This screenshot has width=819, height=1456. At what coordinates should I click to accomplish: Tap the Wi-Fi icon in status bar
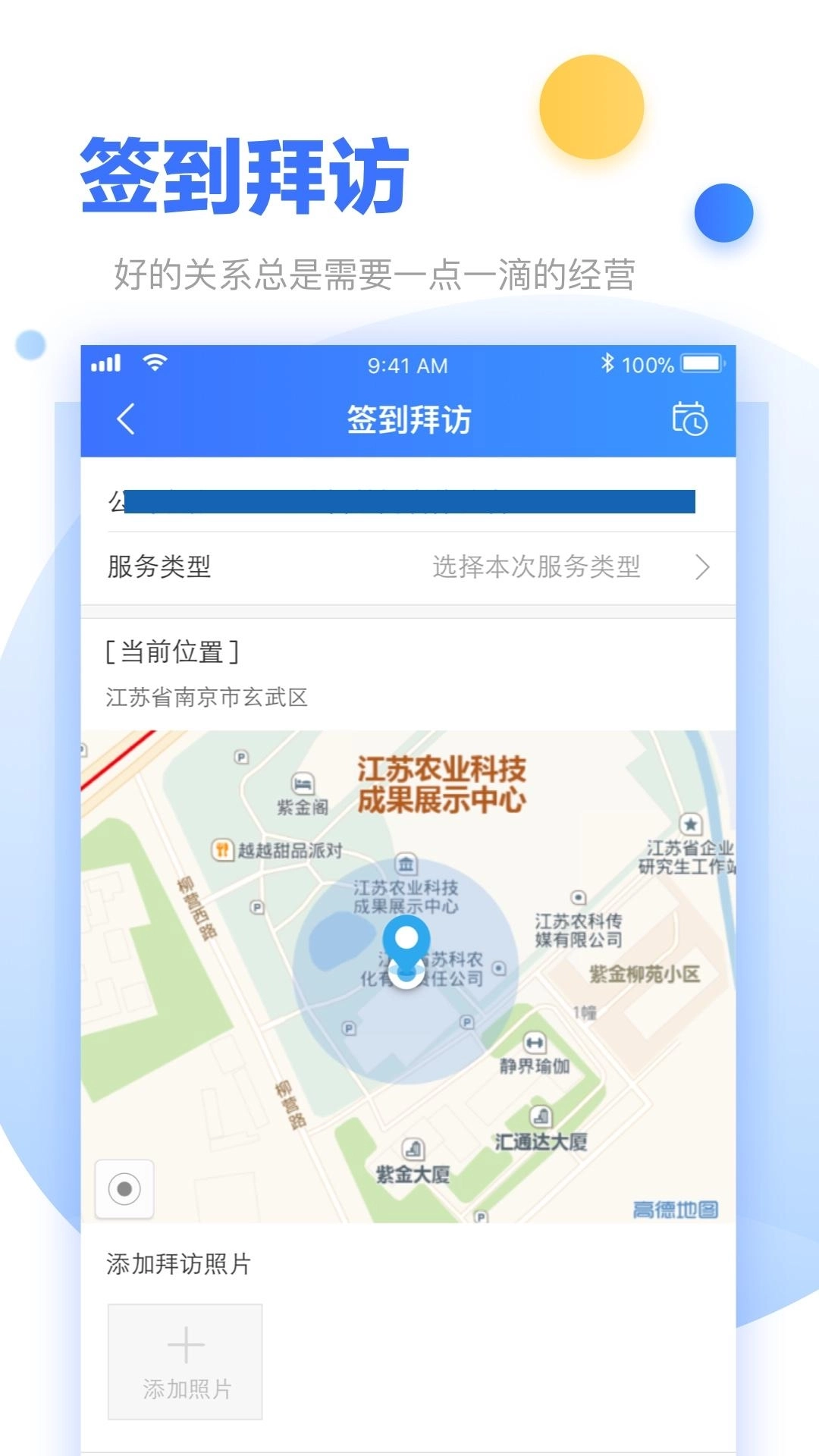[152, 364]
